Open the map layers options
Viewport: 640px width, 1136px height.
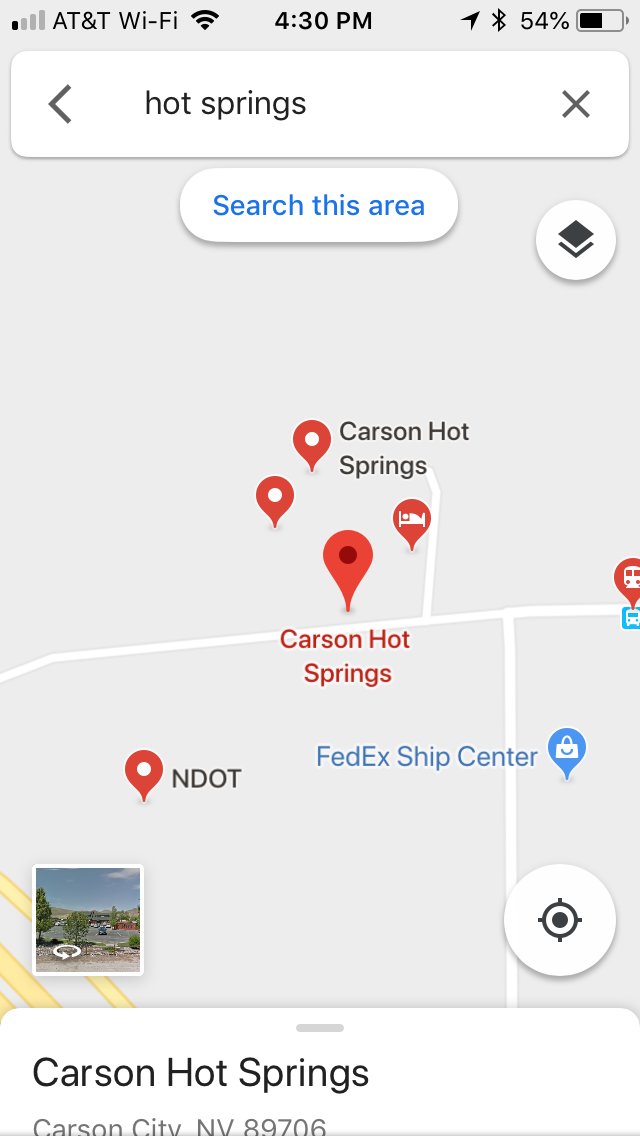coord(575,239)
